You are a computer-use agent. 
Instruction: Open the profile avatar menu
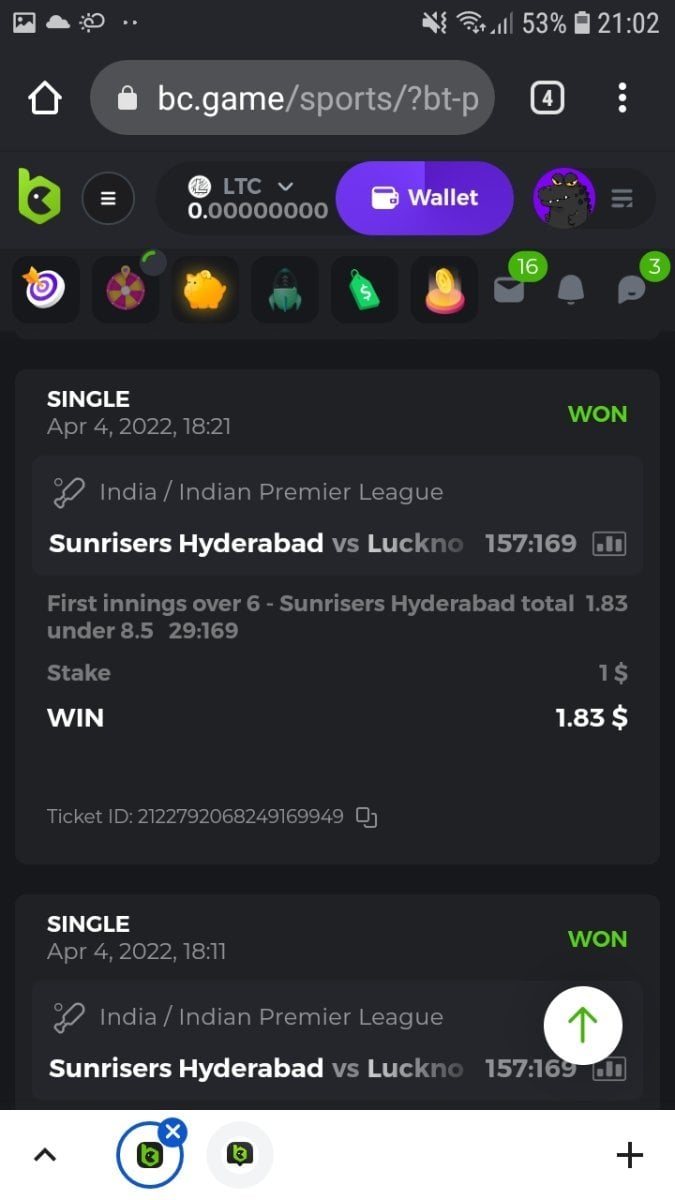pyautogui.click(x=564, y=198)
